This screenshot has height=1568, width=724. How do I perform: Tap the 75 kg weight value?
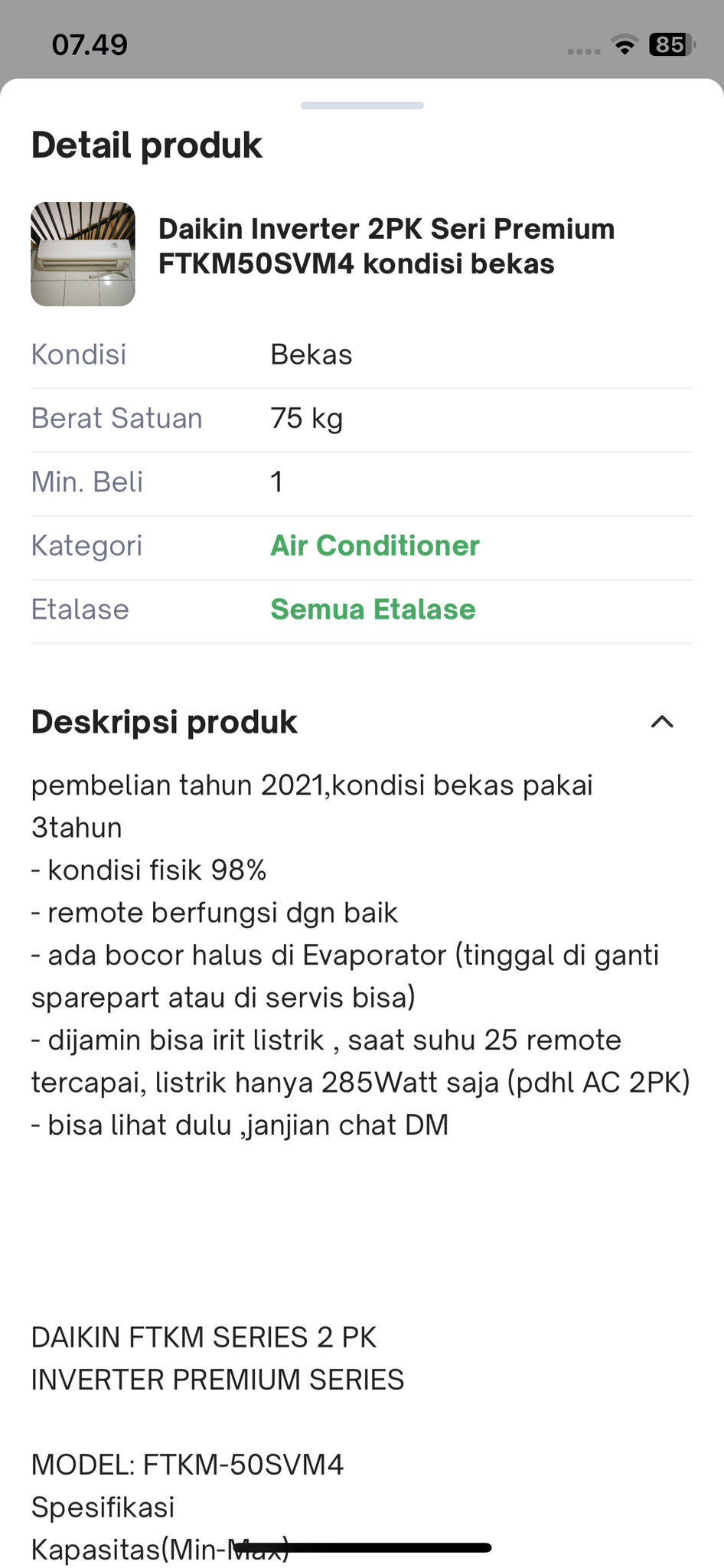pyautogui.click(x=306, y=418)
